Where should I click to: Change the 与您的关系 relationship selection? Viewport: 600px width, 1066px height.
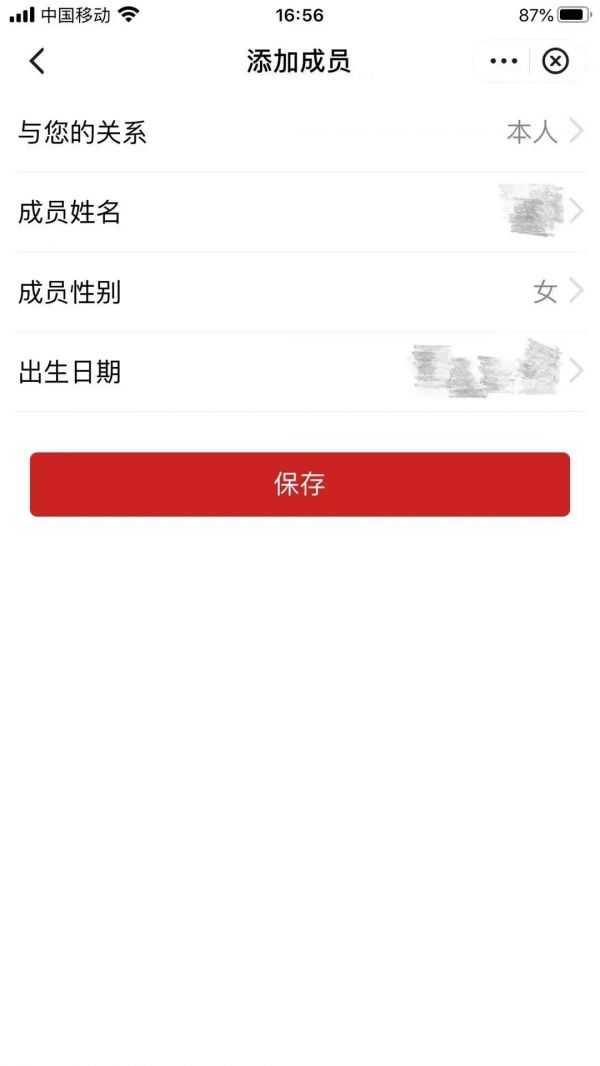pyautogui.click(x=300, y=132)
